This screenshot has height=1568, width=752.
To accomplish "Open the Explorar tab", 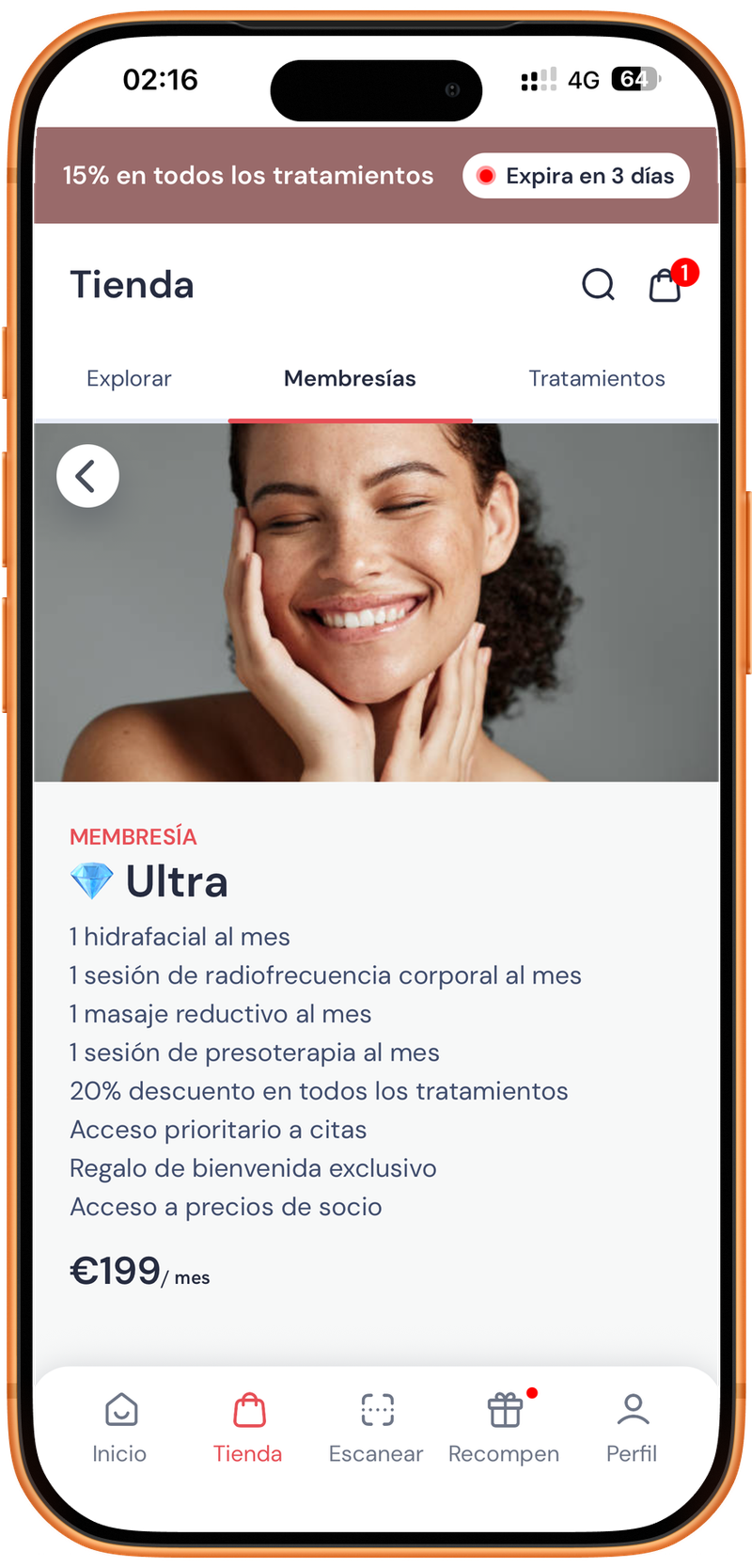I will pos(129,378).
